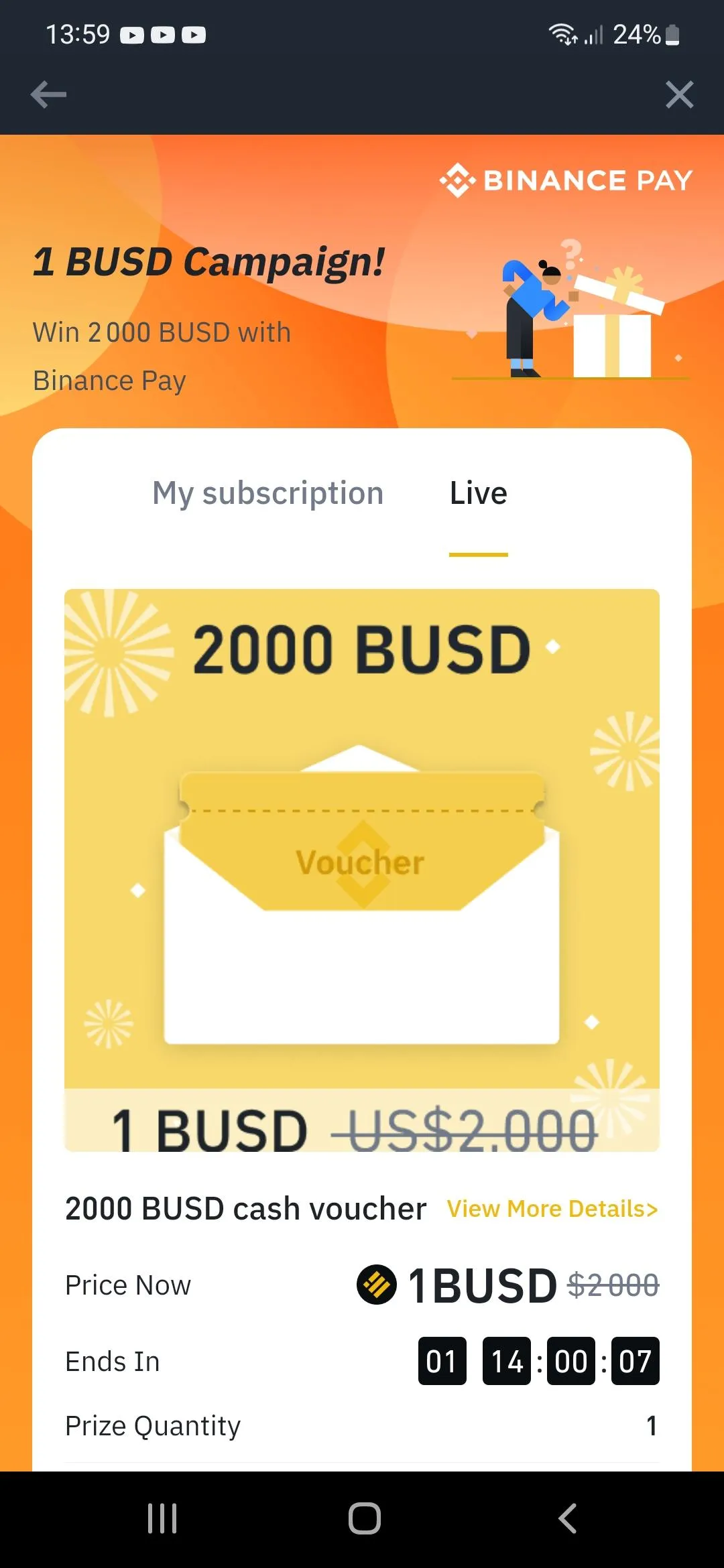The image size is (724, 1568).
Task: Click the Binance Pay logo
Action: 565,180
